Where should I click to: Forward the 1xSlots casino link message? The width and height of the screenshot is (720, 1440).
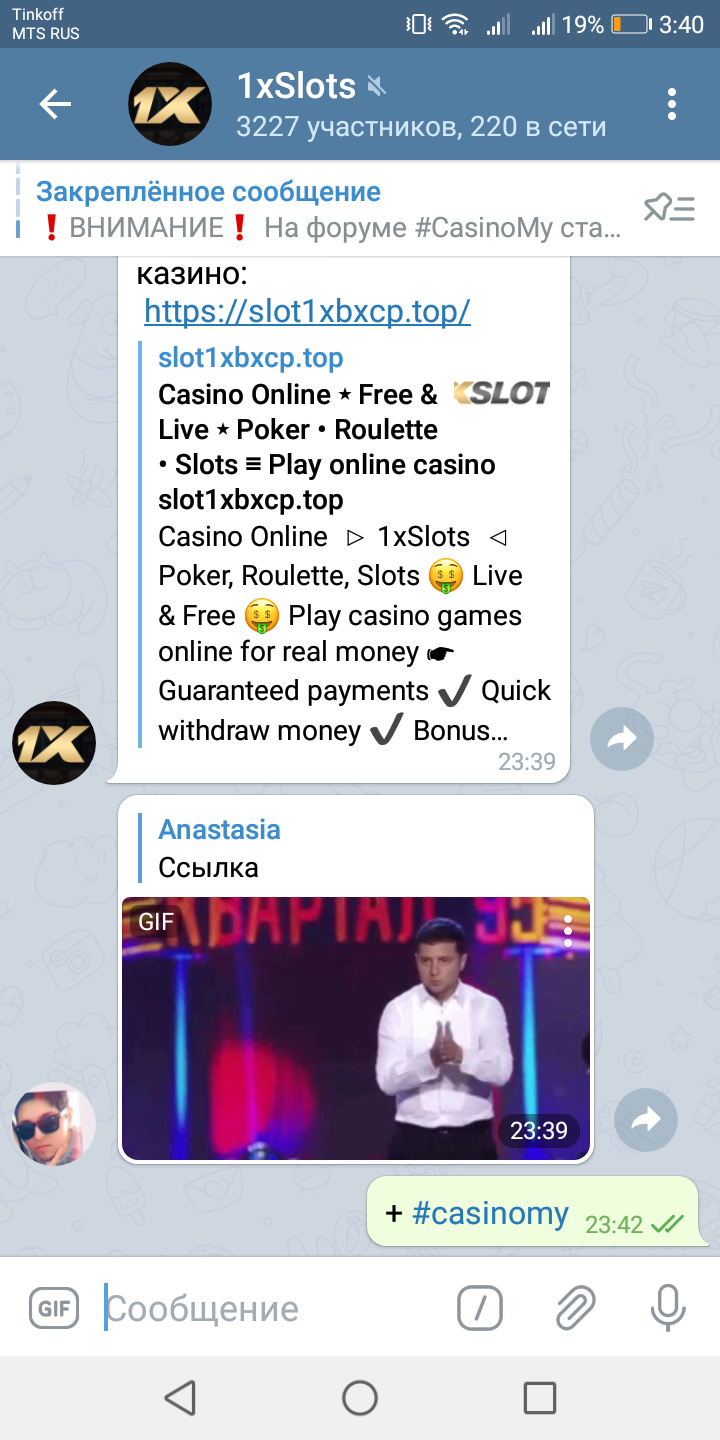(x=622, y=740)
